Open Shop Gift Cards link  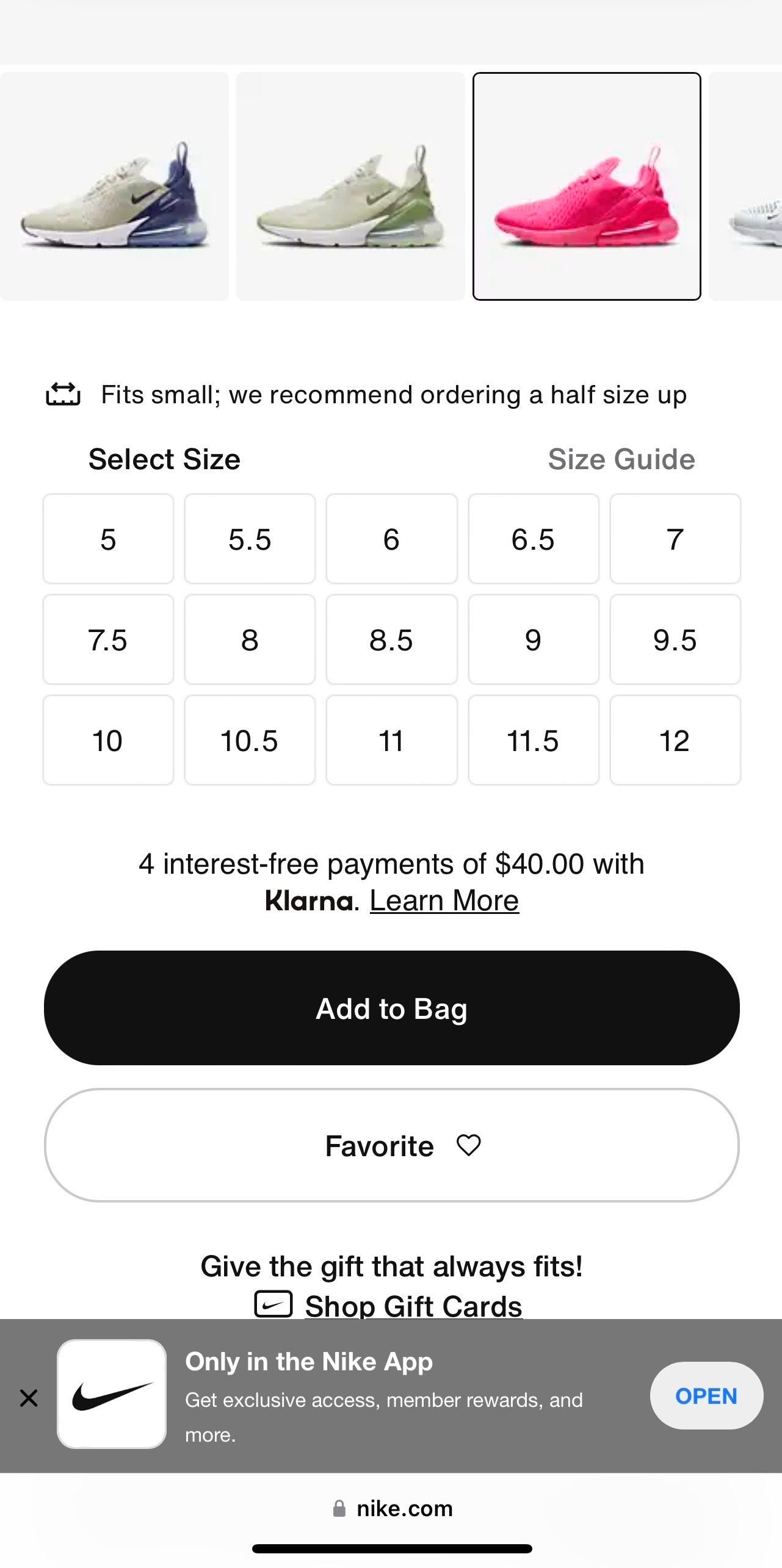[x=413, y=1305]
